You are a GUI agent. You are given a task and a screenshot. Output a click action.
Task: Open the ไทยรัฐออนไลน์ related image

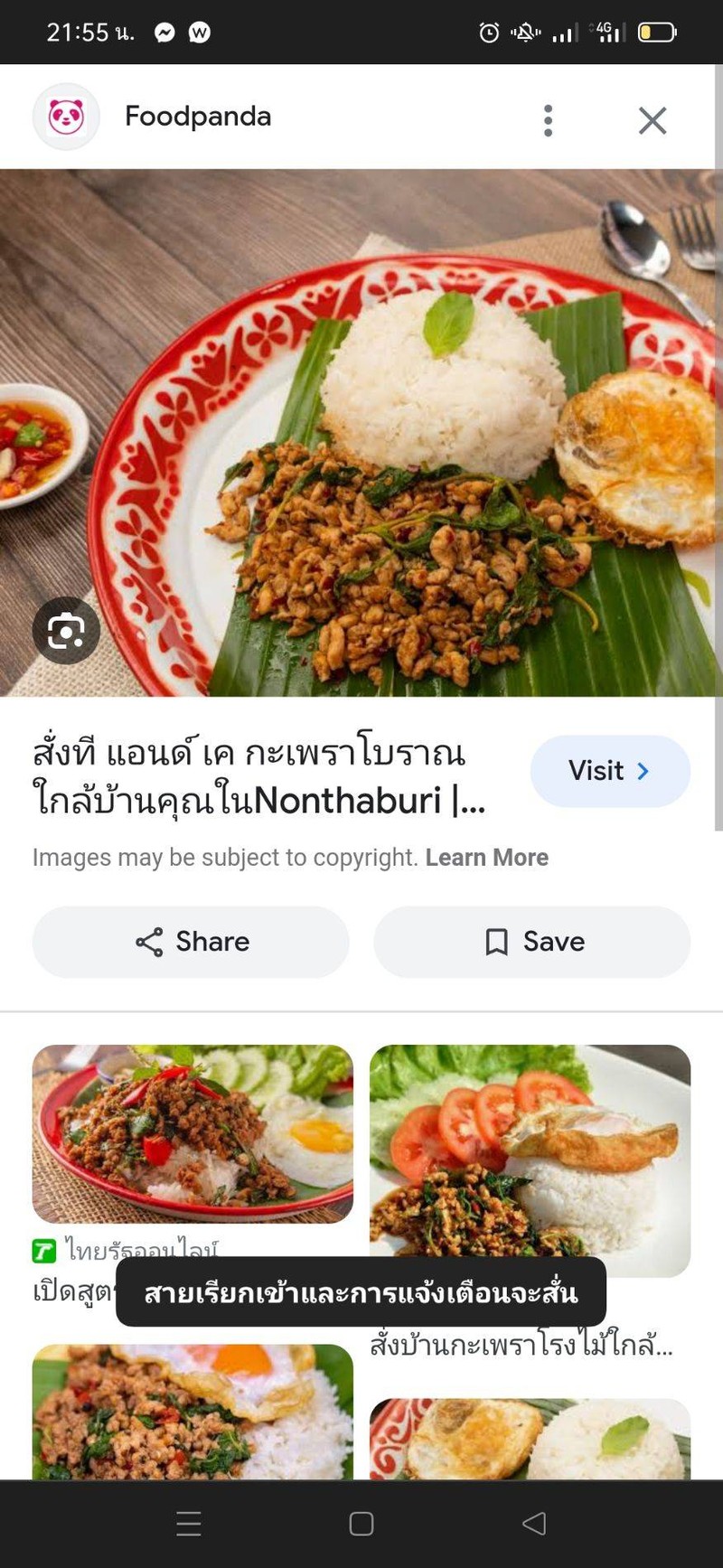[192, 1133]
